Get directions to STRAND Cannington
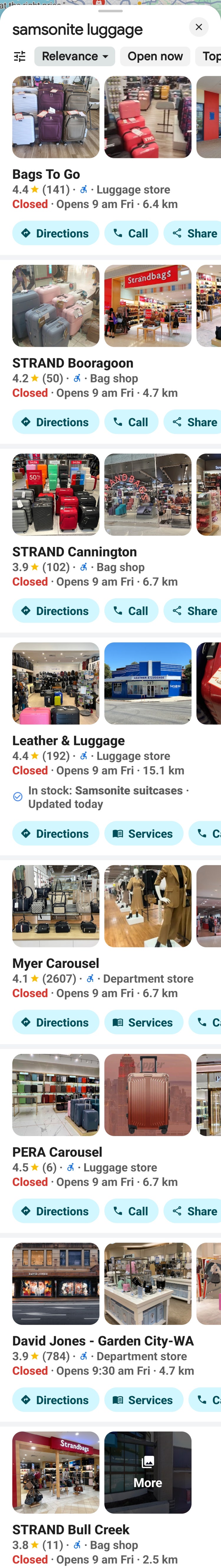Viewport: 221px width, 1568px height. pos(55,611)
